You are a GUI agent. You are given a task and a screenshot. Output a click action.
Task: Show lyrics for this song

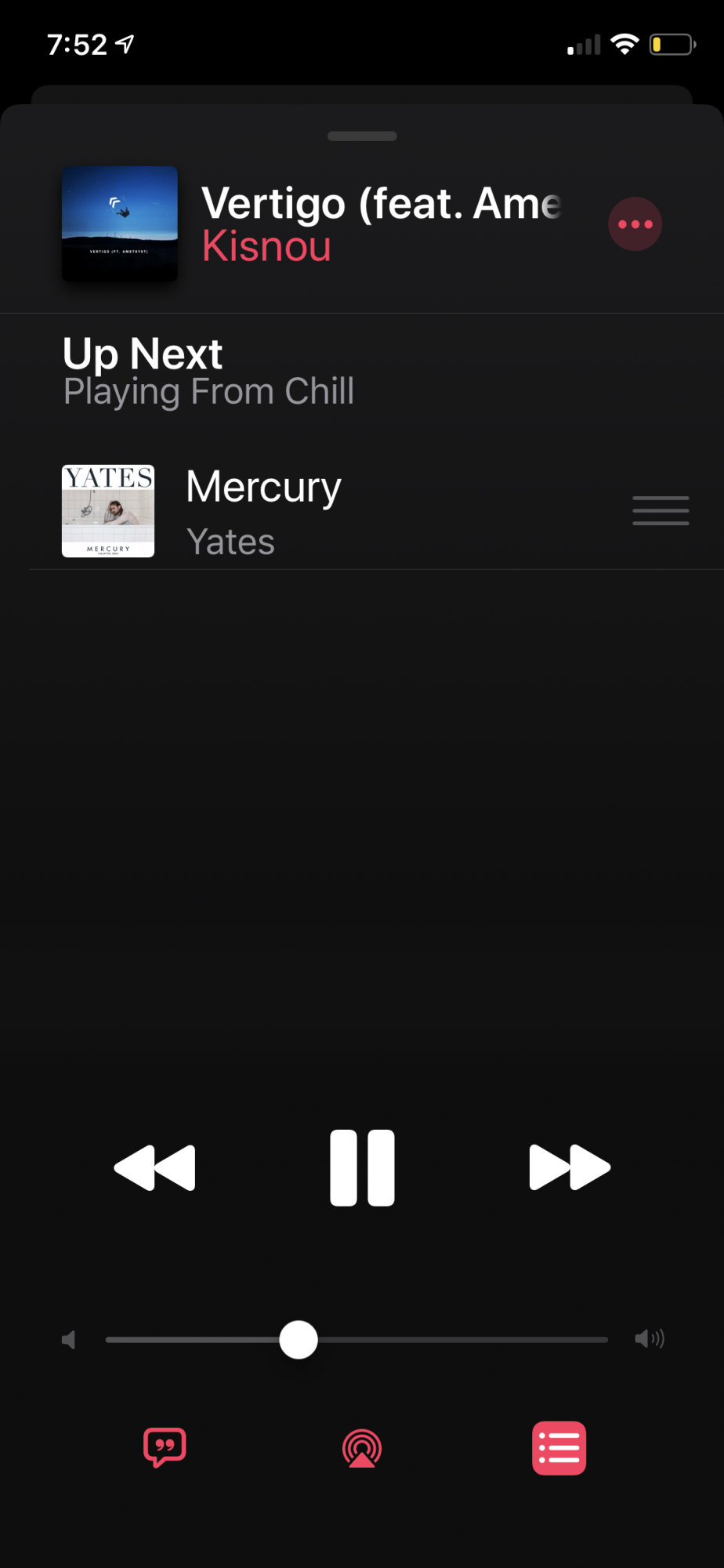165,1447
